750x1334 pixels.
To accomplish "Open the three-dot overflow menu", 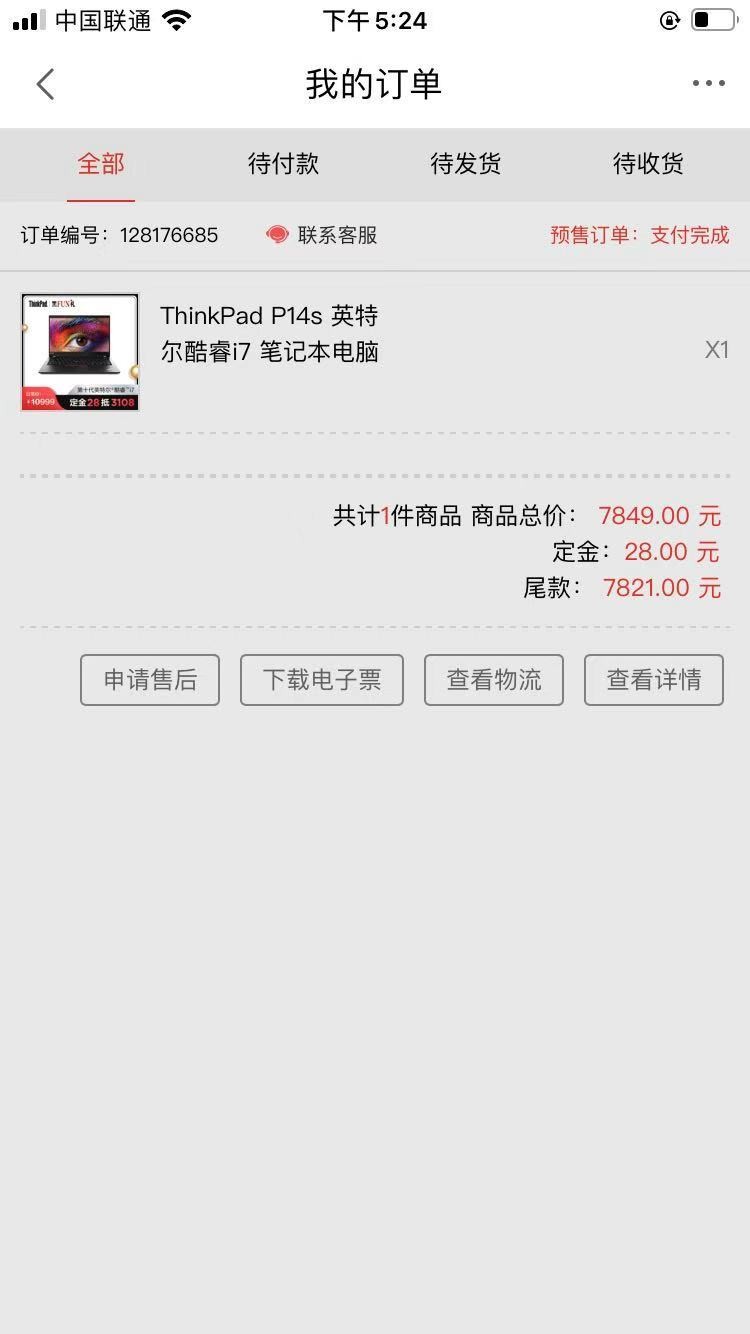I will 708,84.
